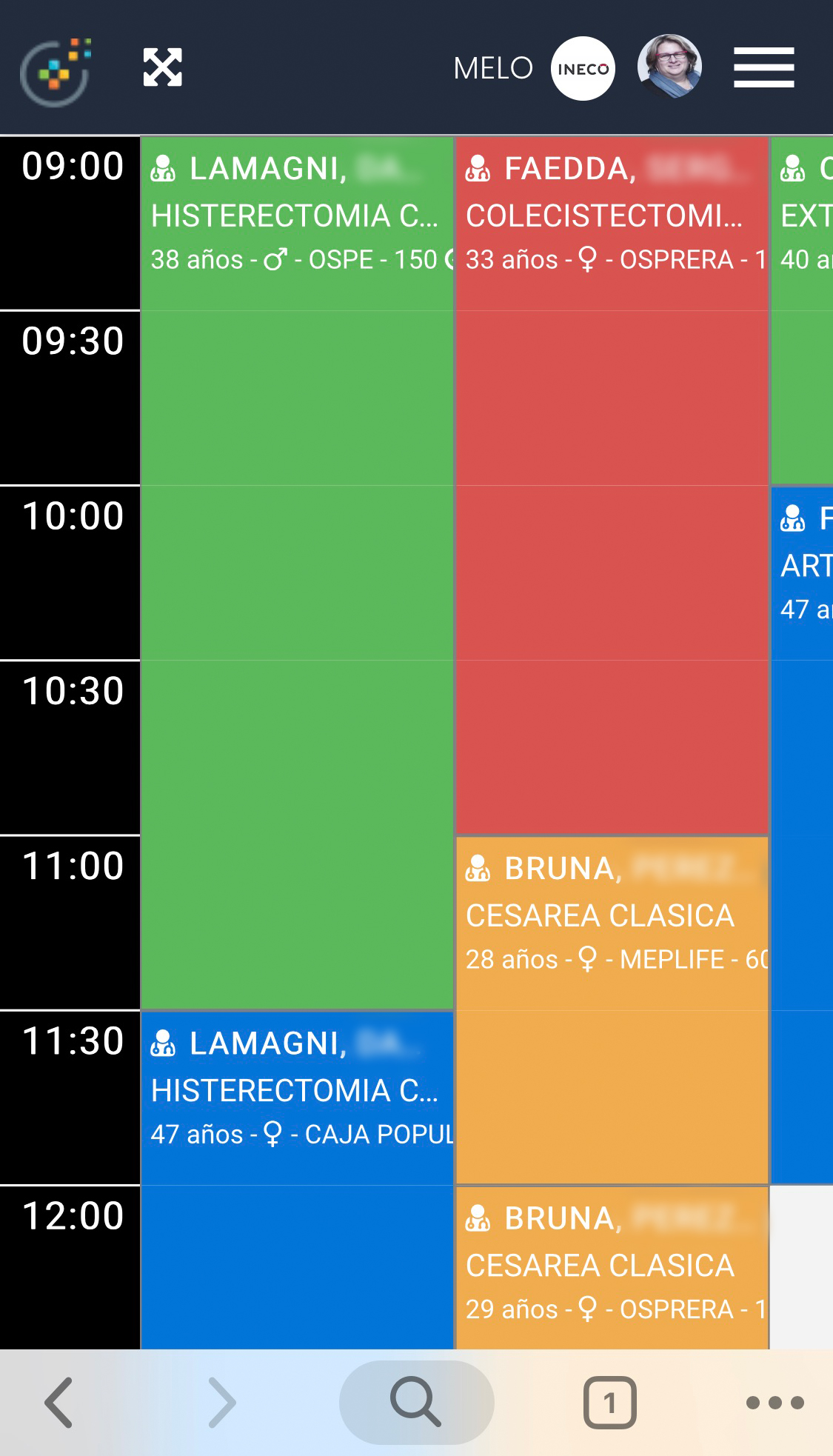Open the blue 10:00 ART surgery card
Screen dimensions: 833x1456
tap(802, 835)
